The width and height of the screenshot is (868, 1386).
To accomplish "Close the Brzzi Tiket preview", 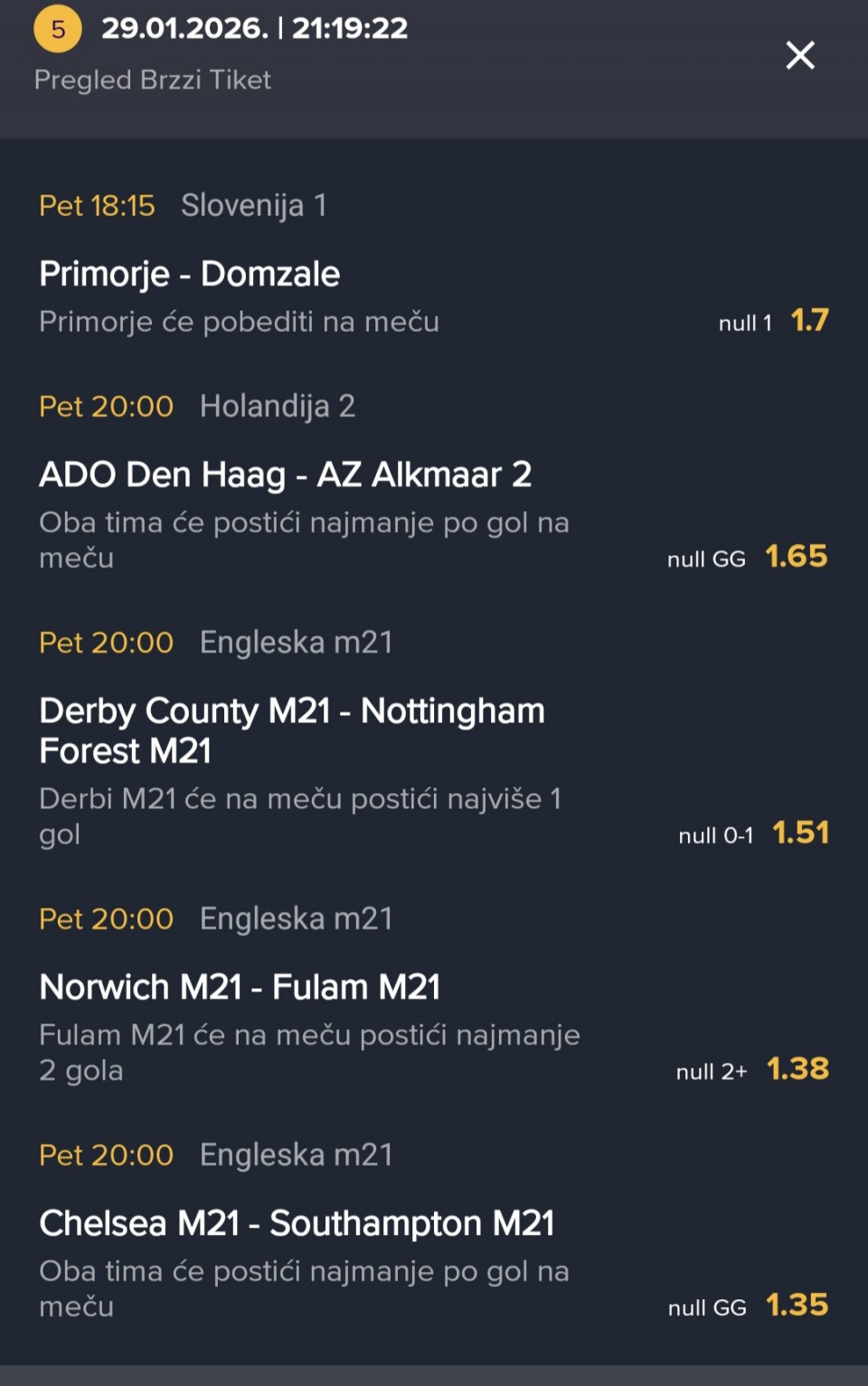I will 799,55.
